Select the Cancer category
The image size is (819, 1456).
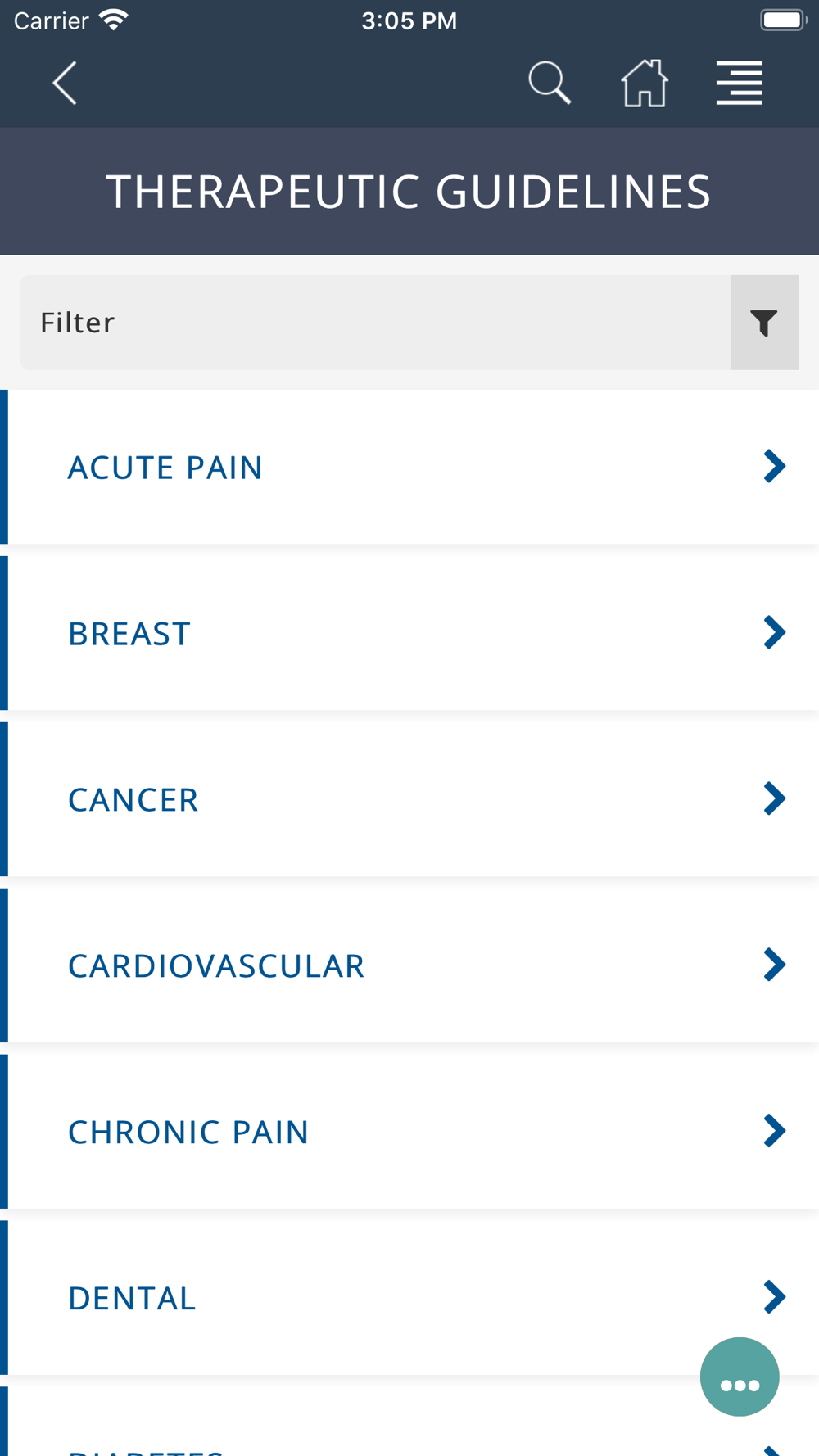click(x=409, y=799)
